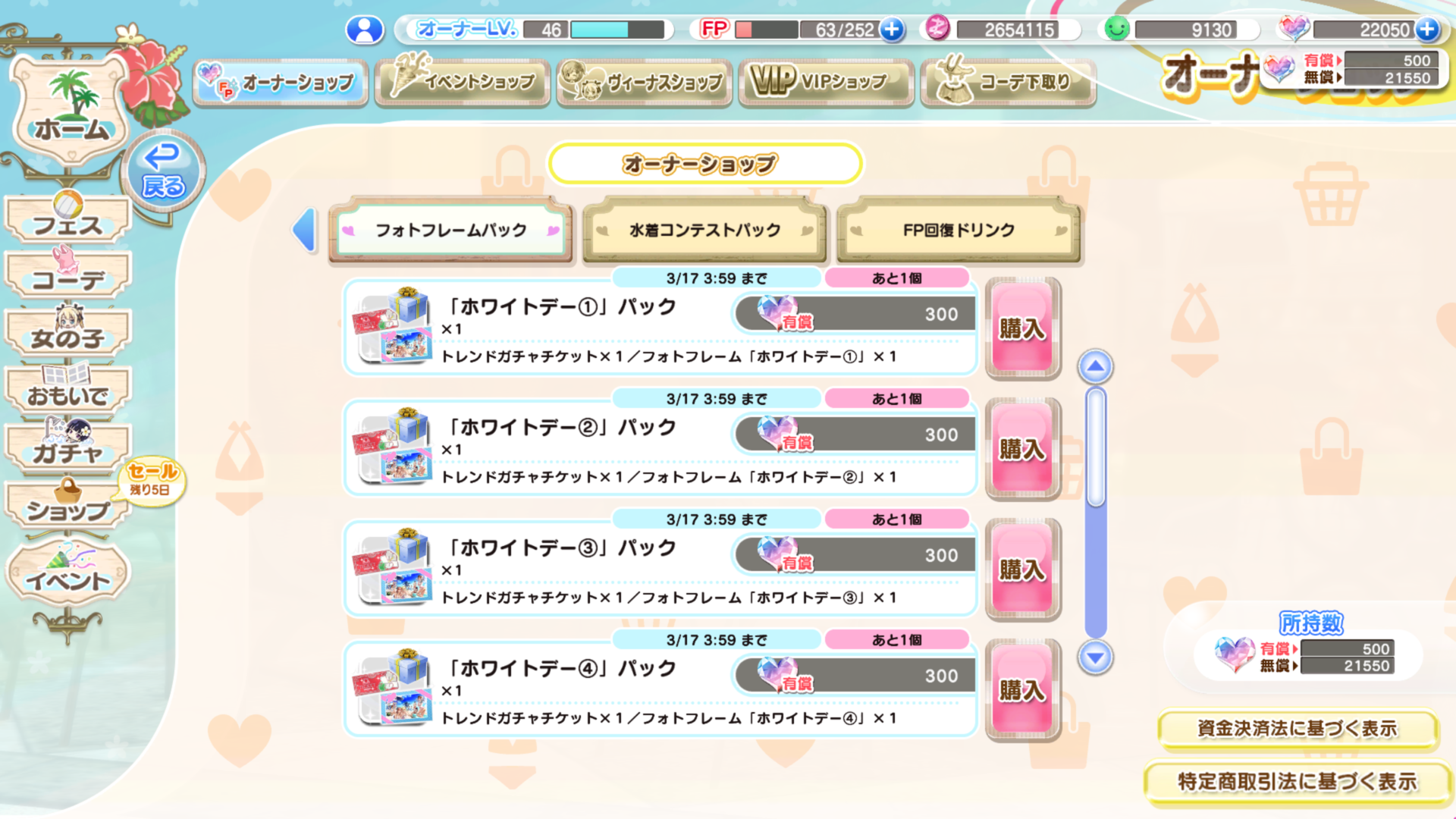Open the コーデ下取り tab

1009,82
